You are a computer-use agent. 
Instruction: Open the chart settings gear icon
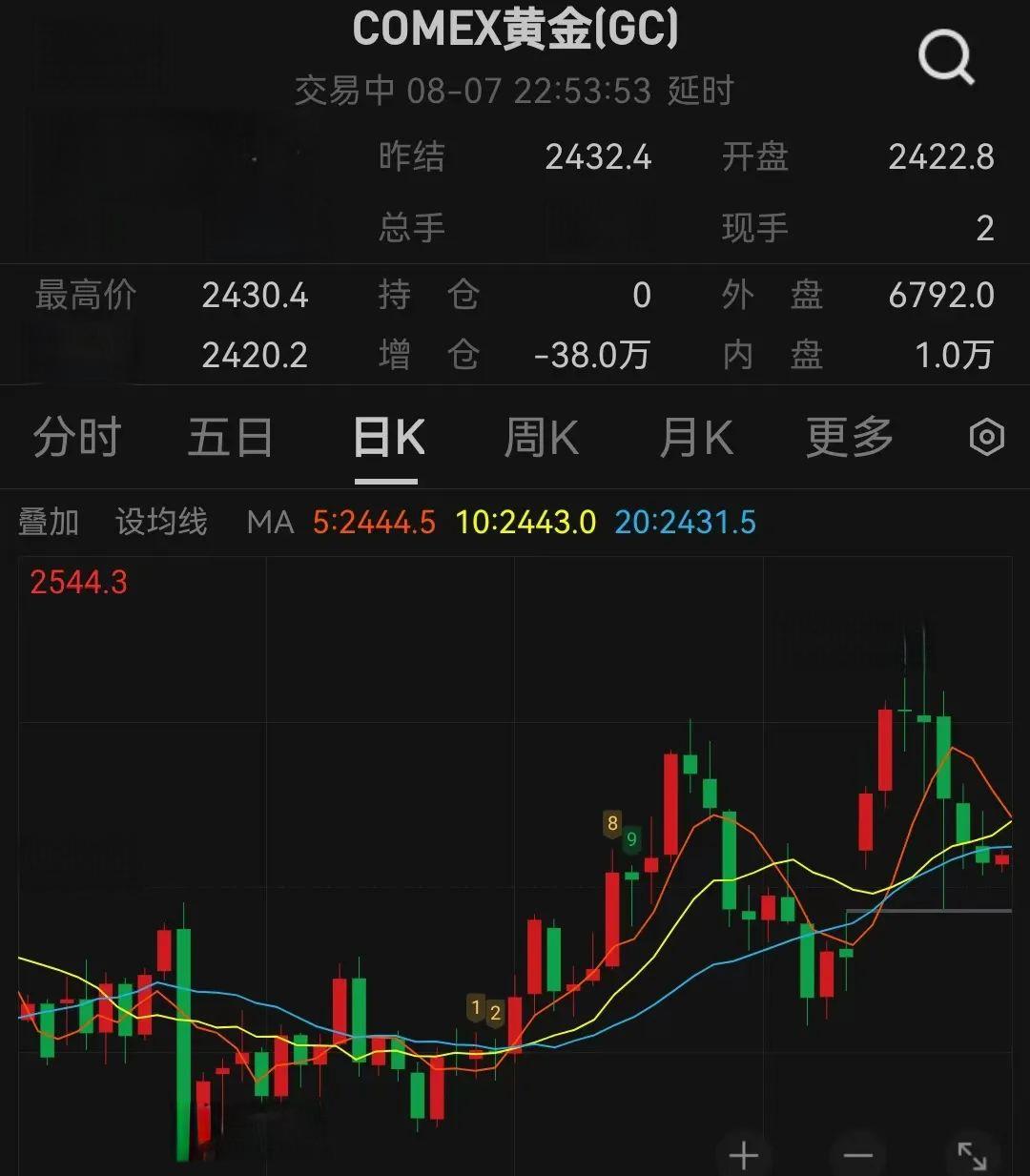pos(986,437)
